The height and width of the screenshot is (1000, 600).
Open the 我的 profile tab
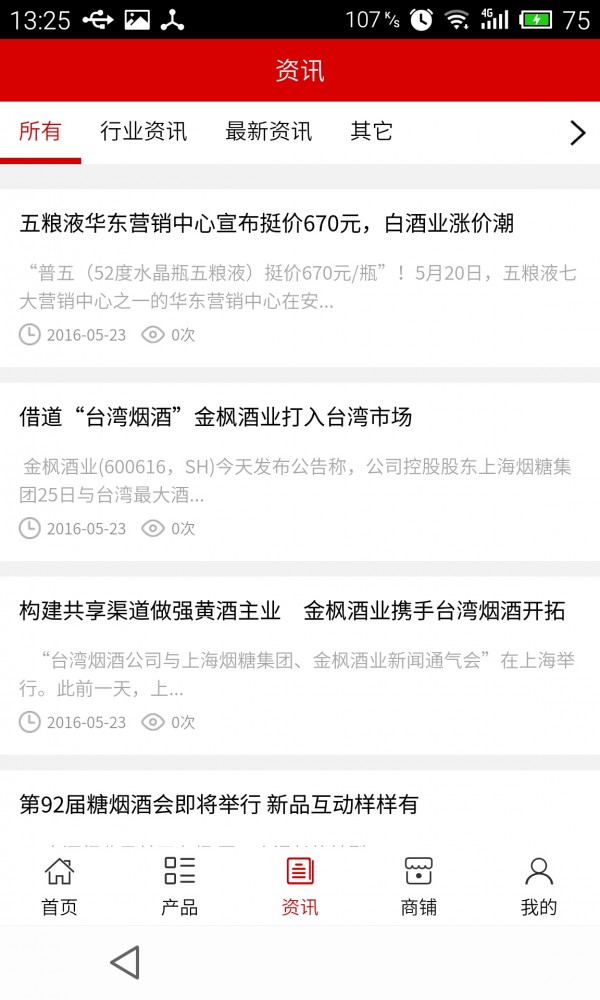(538, 885)
